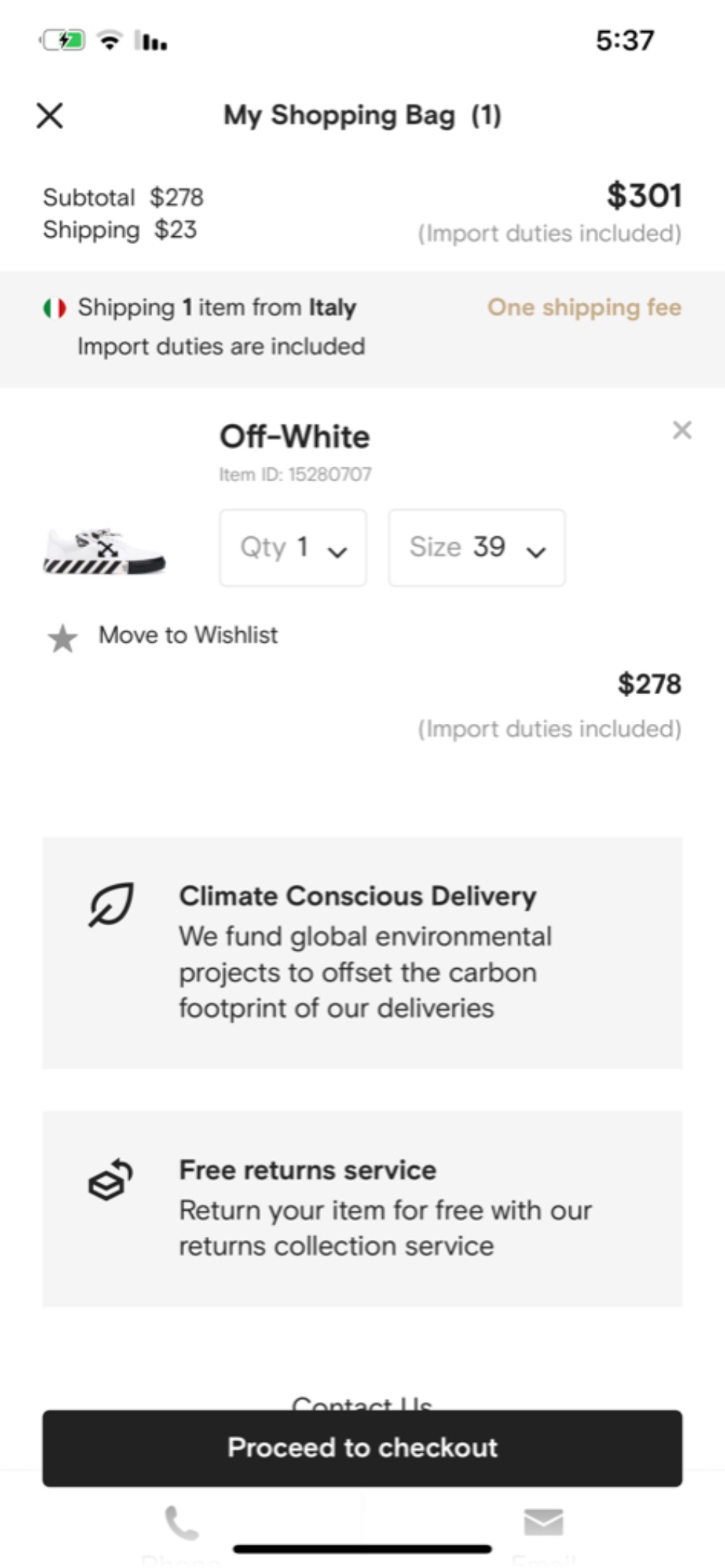Open the Size 39 dropdown
This screenshot has height=1568, width=725.
(x=476, y=548)
